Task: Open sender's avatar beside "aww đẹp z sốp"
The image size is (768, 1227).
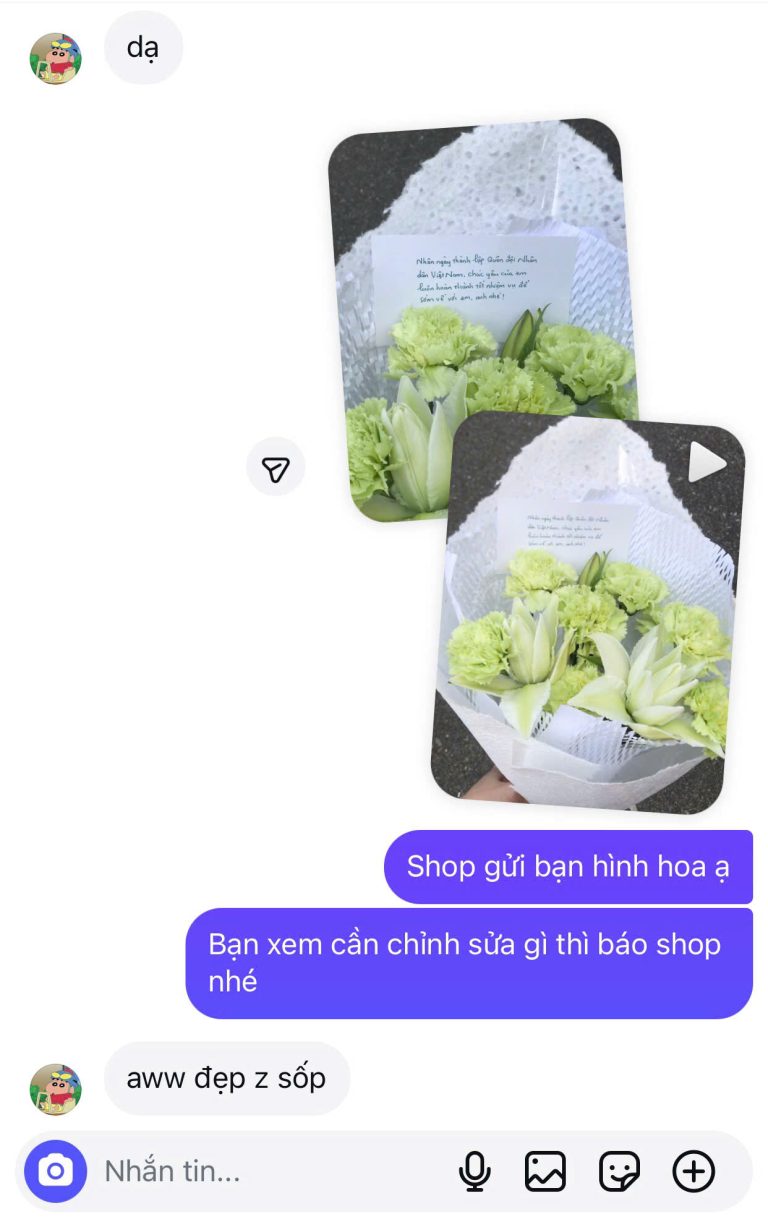Action: (56, 1089)
